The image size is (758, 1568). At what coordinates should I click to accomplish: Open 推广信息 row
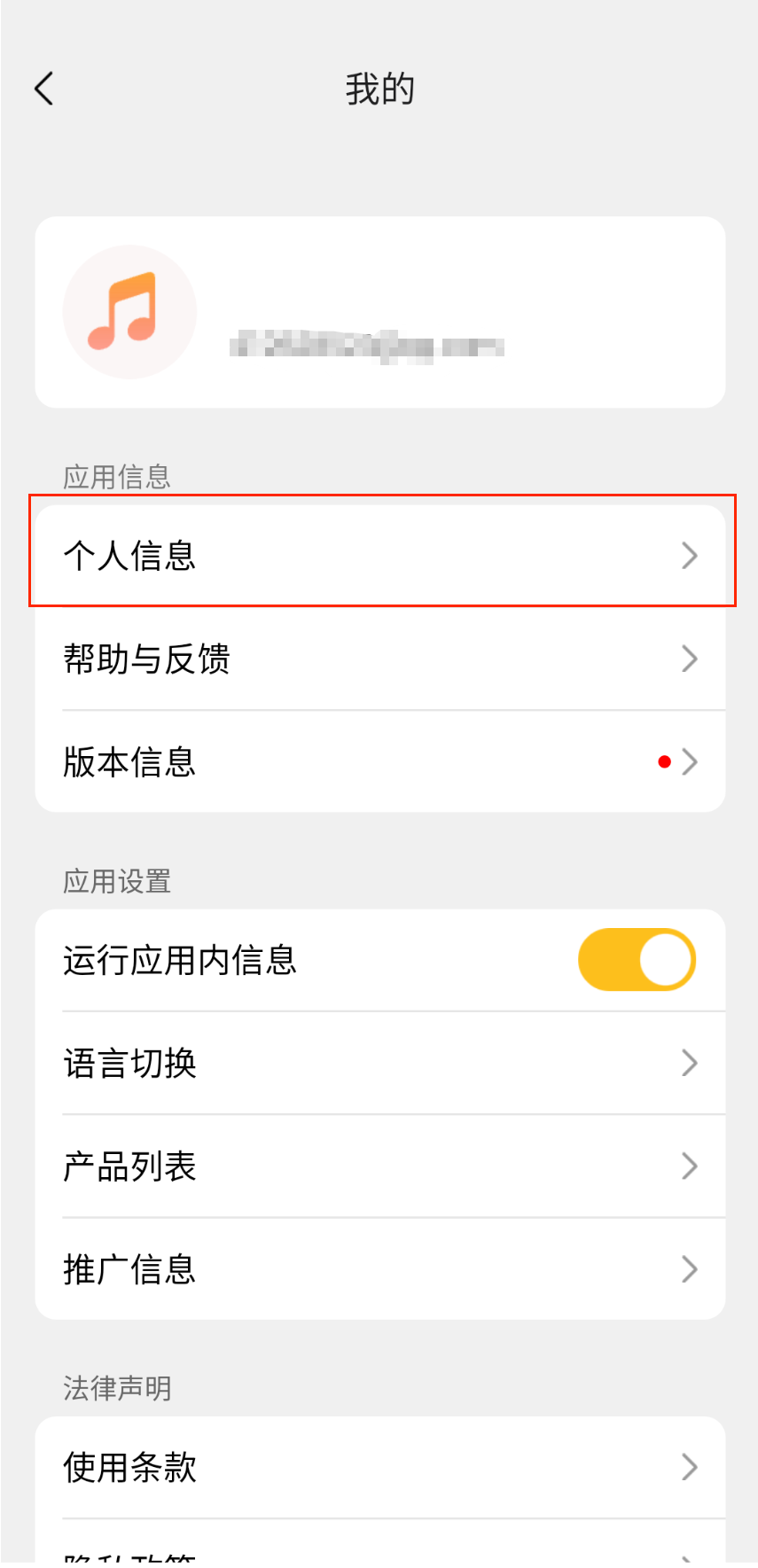pos(379,1268)
